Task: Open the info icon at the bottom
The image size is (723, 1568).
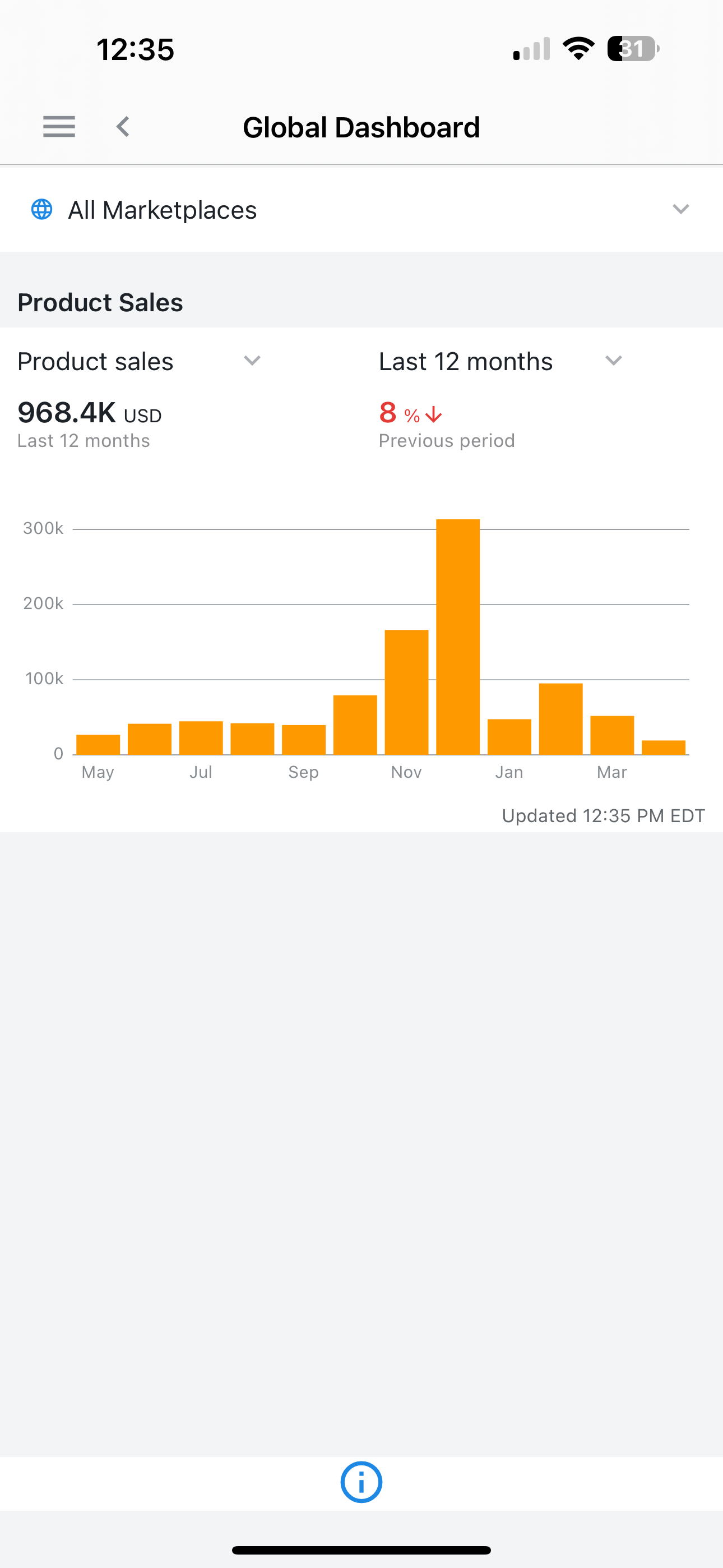Action: point(361,1482)
